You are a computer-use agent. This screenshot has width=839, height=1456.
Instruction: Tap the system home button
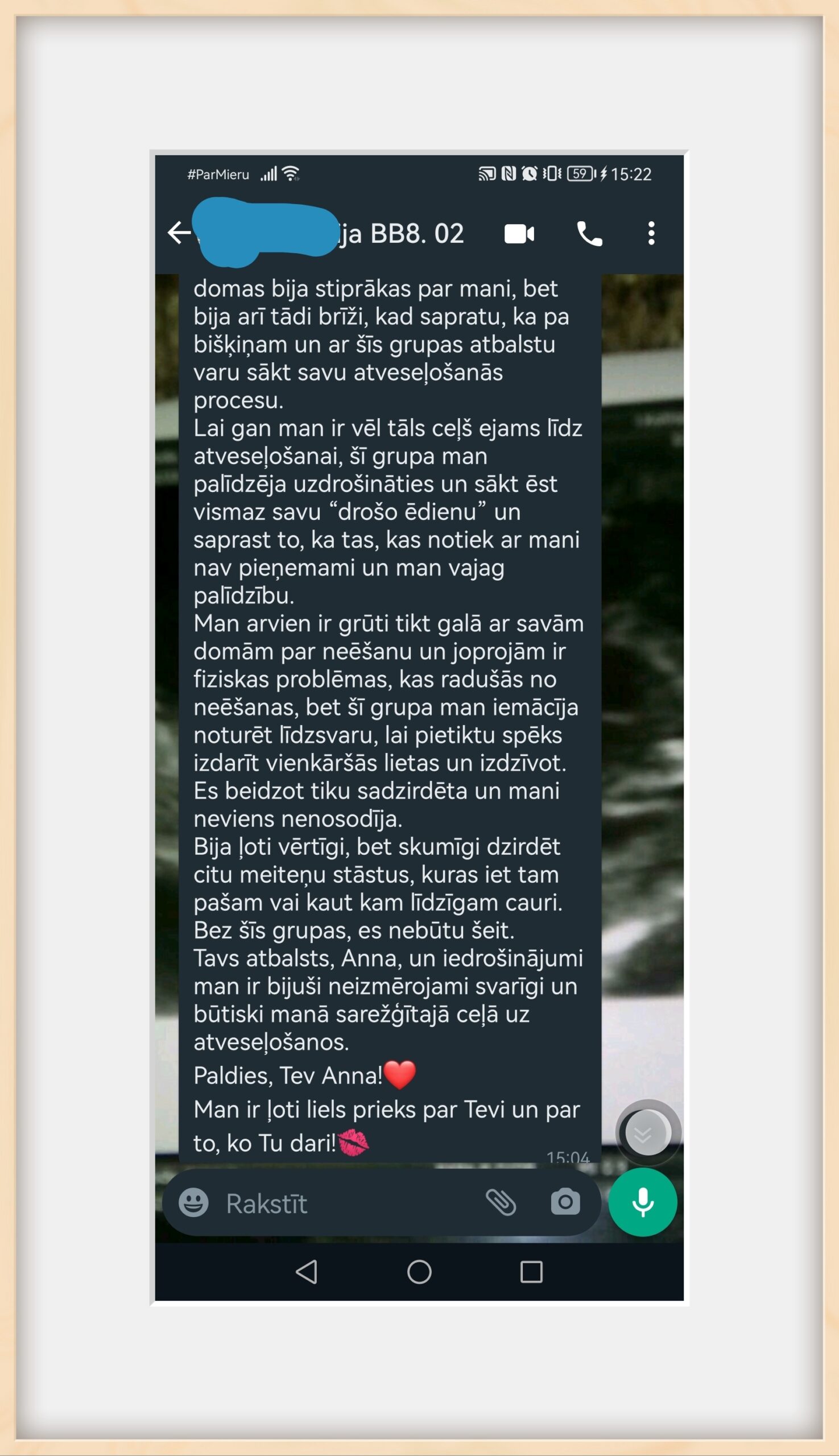[420, 1272]
